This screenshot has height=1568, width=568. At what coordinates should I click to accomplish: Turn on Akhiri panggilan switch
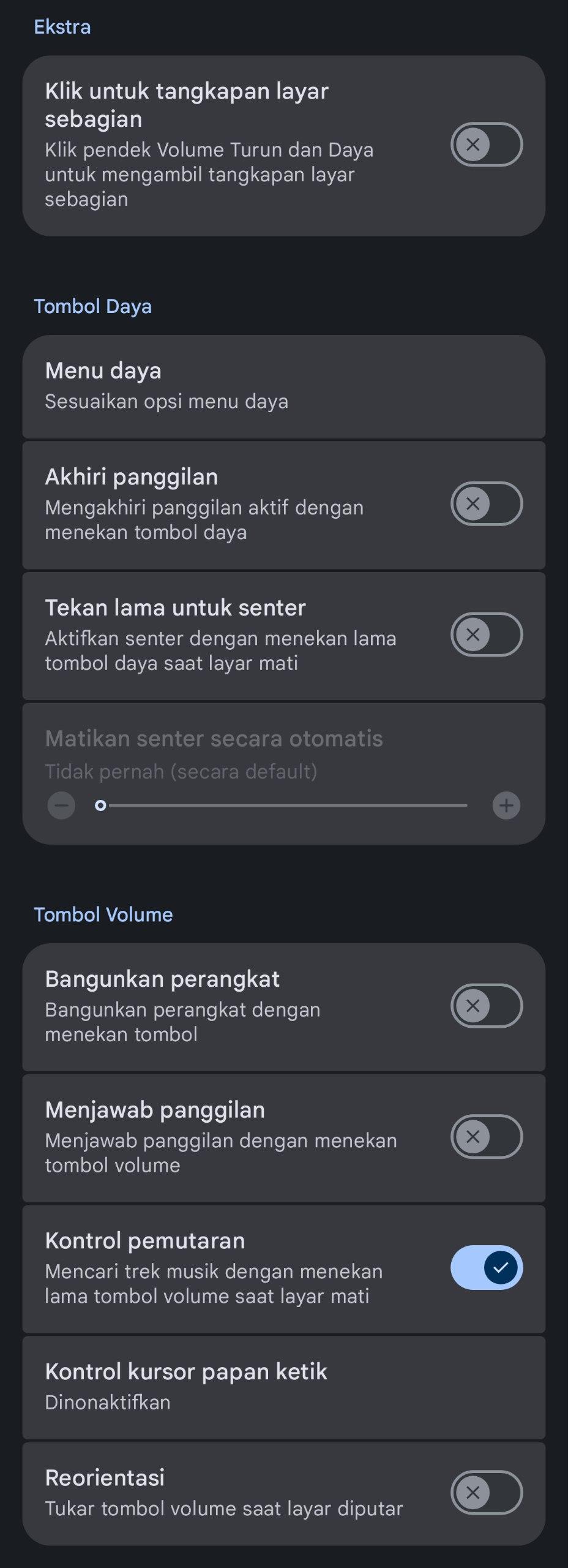486,503
